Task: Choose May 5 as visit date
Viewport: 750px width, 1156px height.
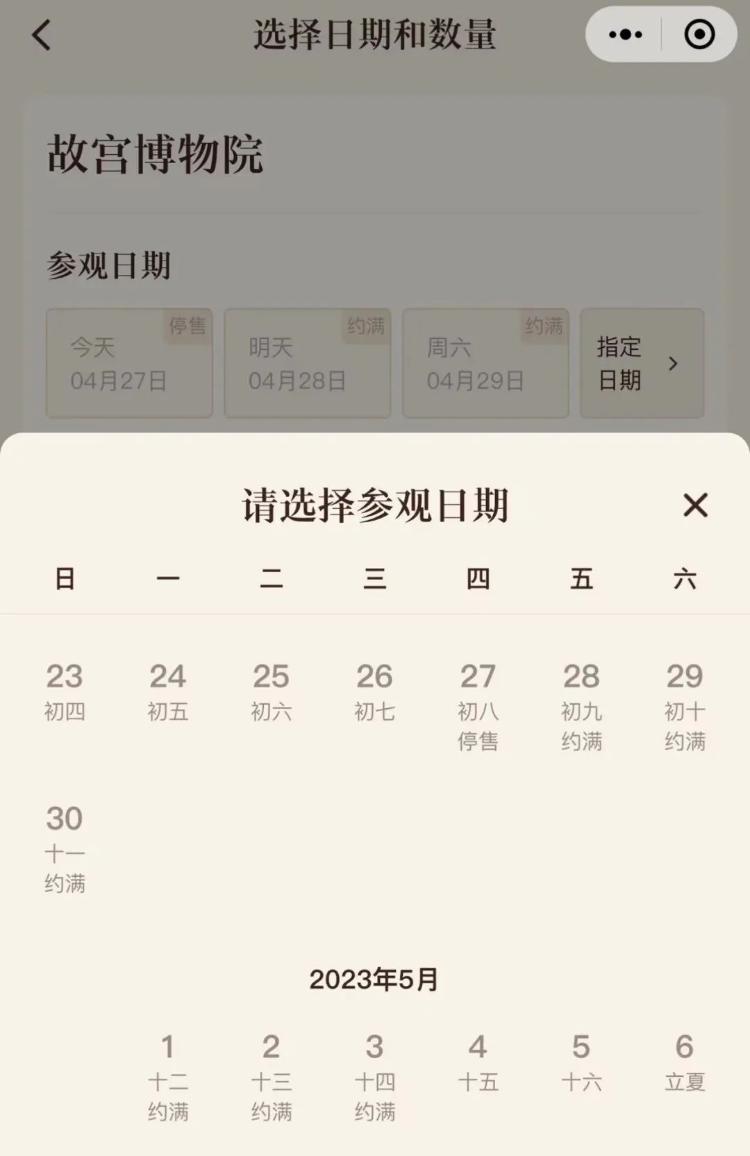Action: coord(581,1062)
